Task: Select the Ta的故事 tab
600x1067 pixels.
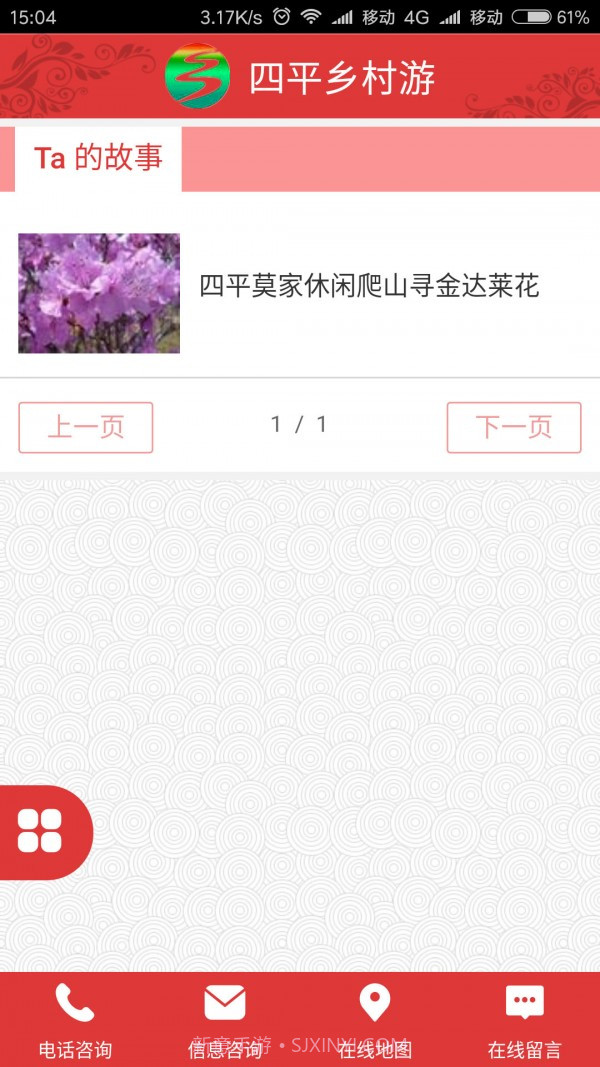Action: coord(98,158)
